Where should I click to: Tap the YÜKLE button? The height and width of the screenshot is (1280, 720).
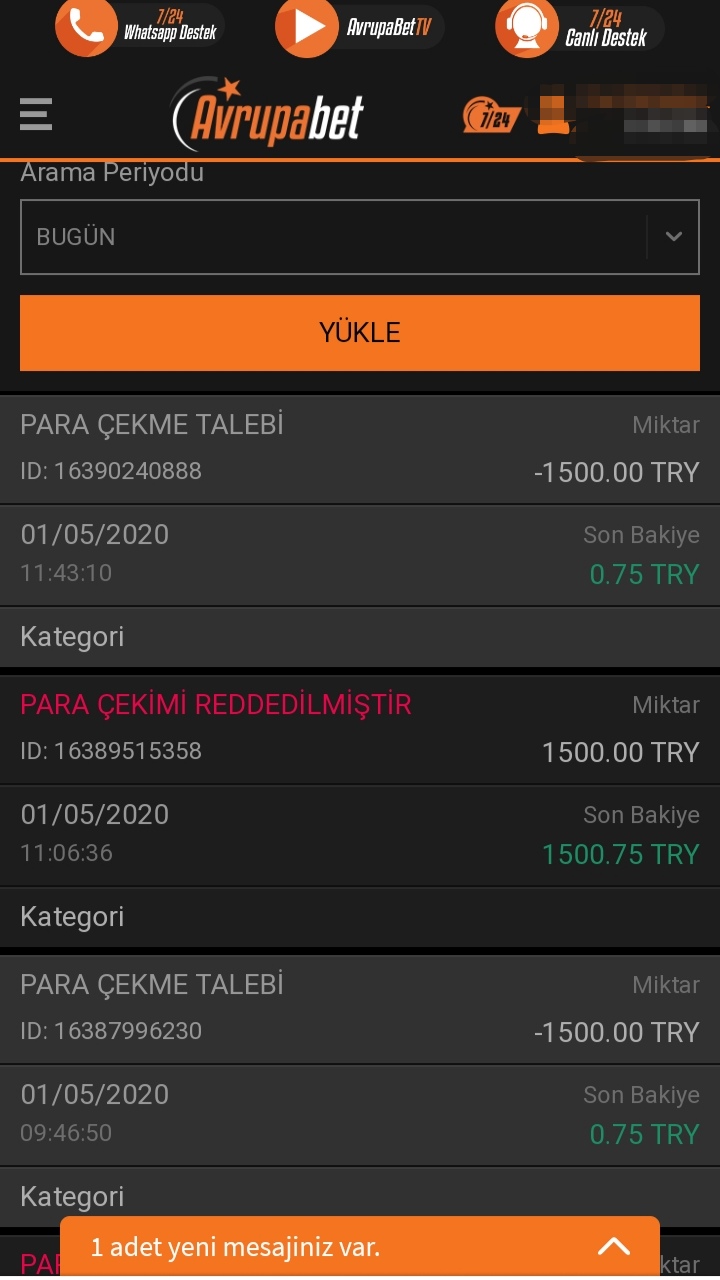pyautogui.click(x=360, y=332)
